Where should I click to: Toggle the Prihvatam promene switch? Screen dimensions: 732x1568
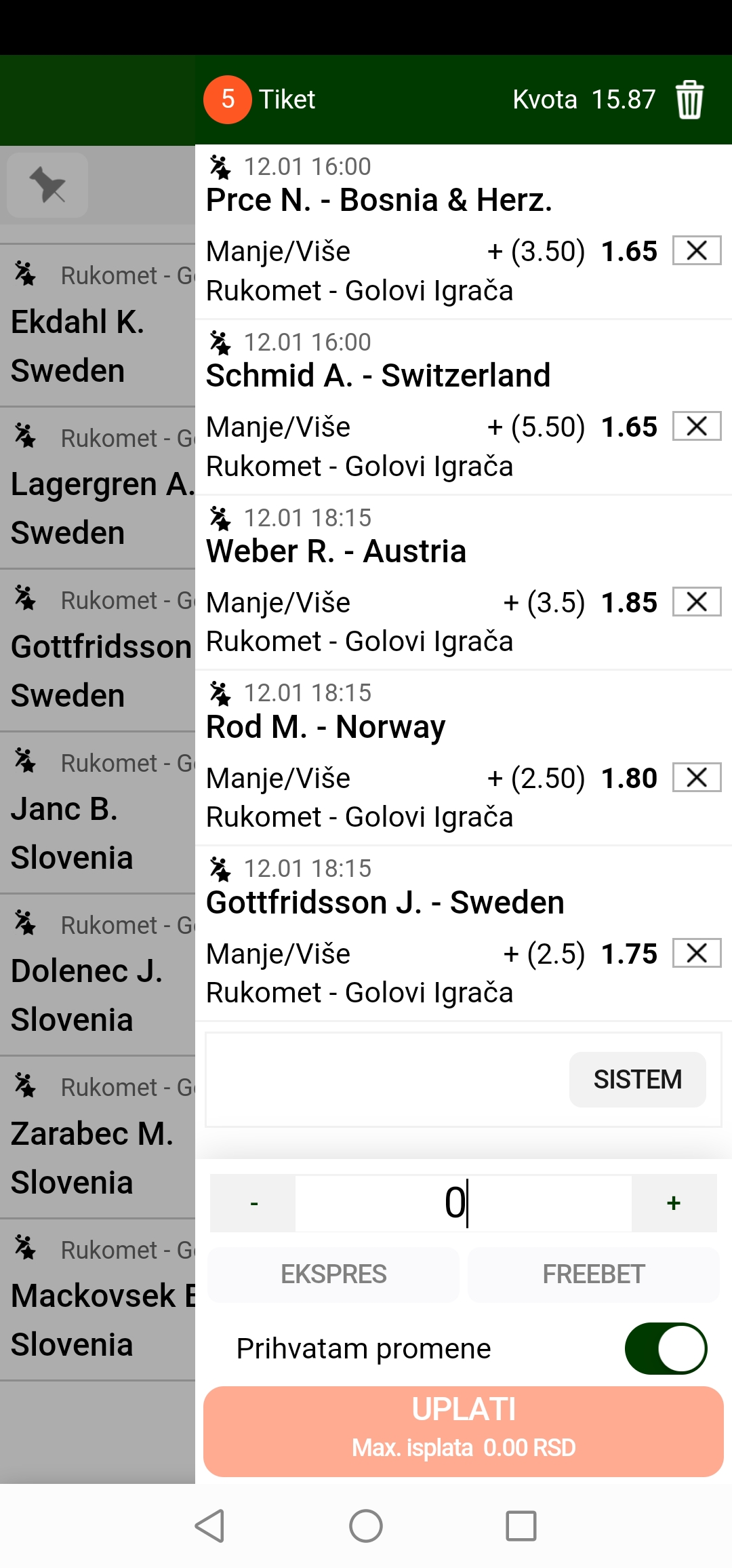pyautogui.click(x=666, y=1348)
